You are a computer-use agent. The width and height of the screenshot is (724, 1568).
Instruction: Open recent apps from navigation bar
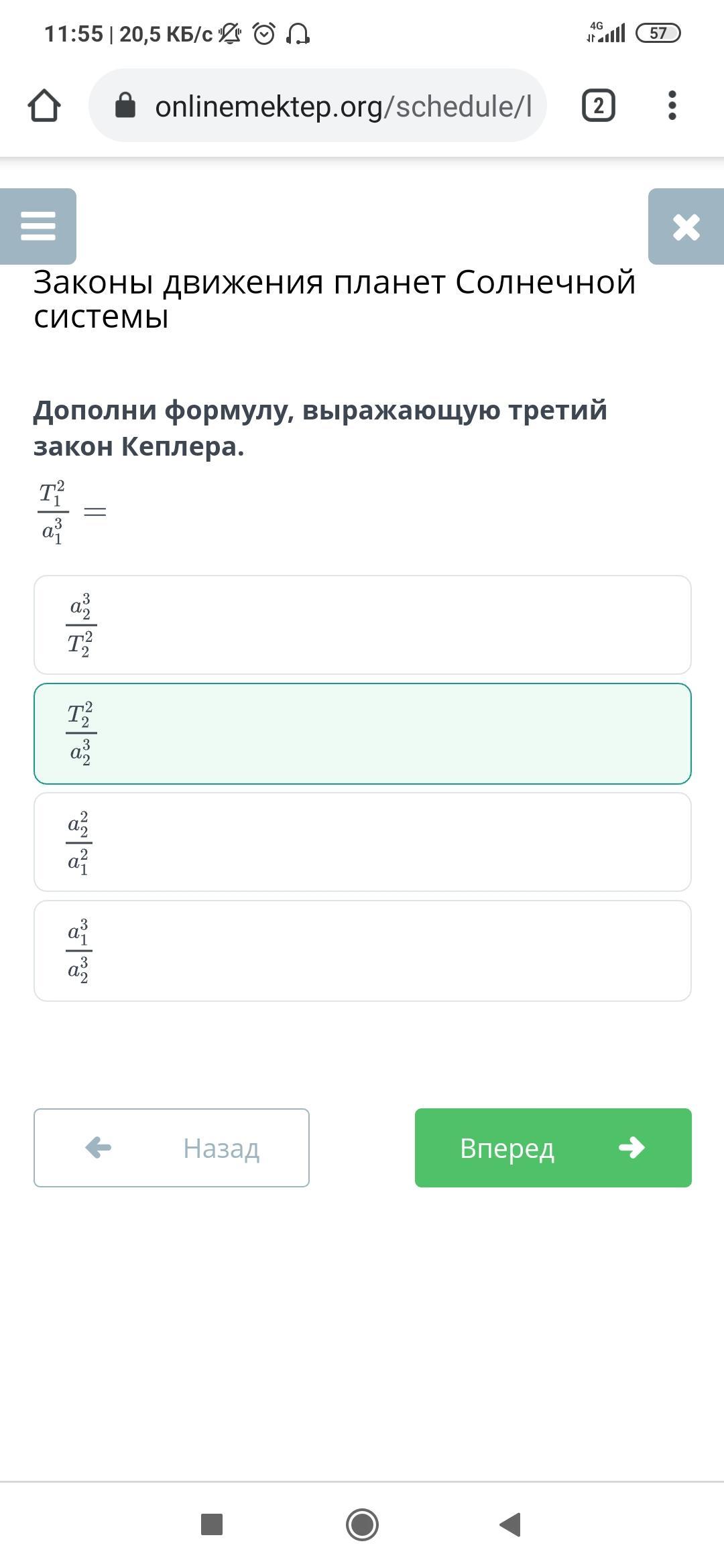[x=212, y=1524]
